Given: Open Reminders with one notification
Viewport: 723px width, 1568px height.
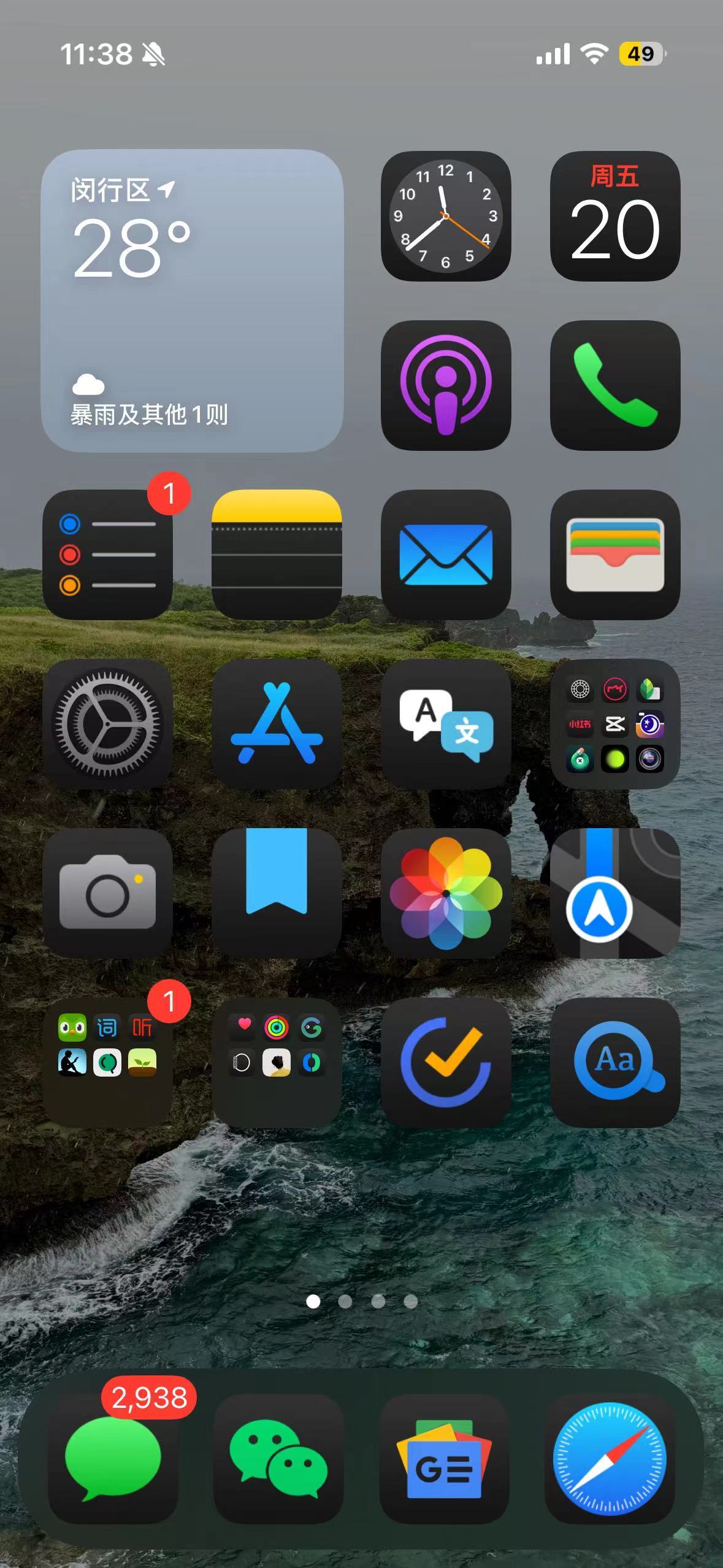Looking at the screenshot, I should click(107, 555).
